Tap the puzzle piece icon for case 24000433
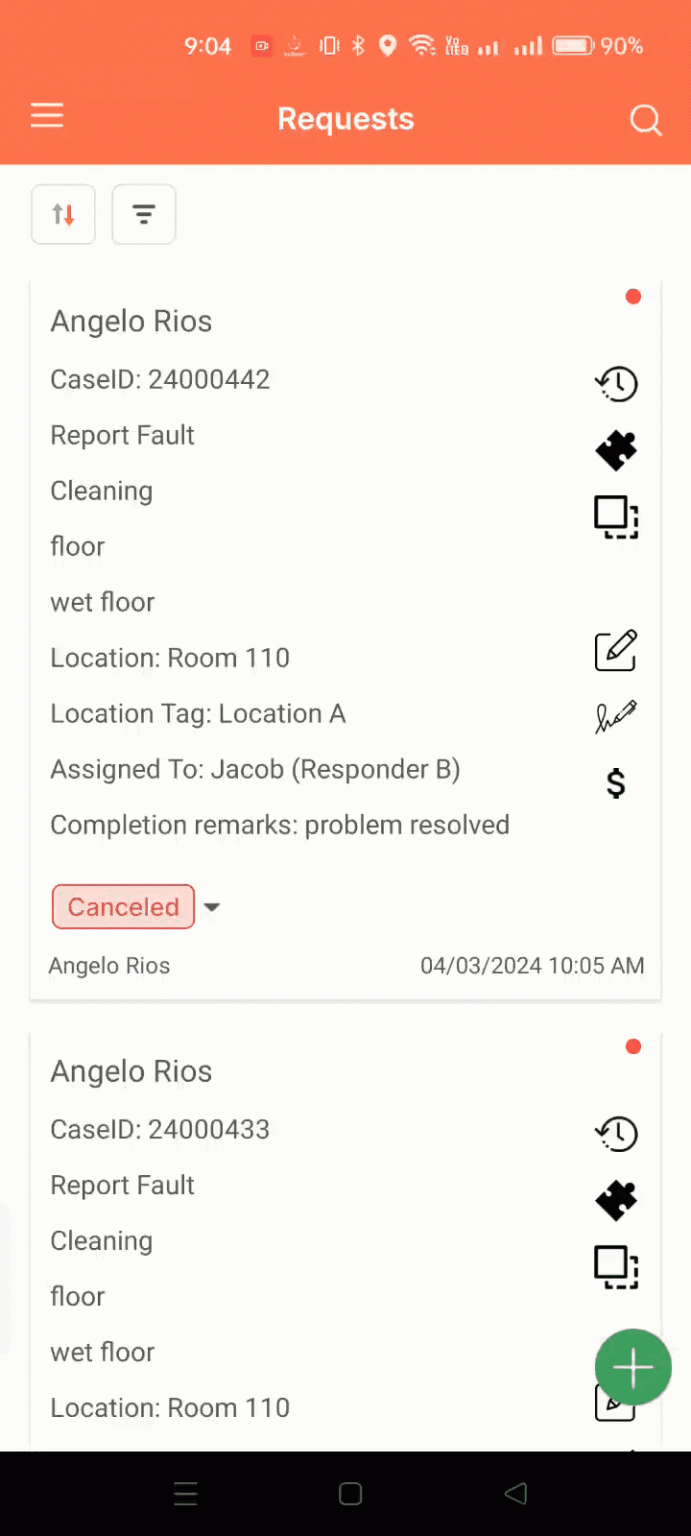 (x=616, y=1200)
